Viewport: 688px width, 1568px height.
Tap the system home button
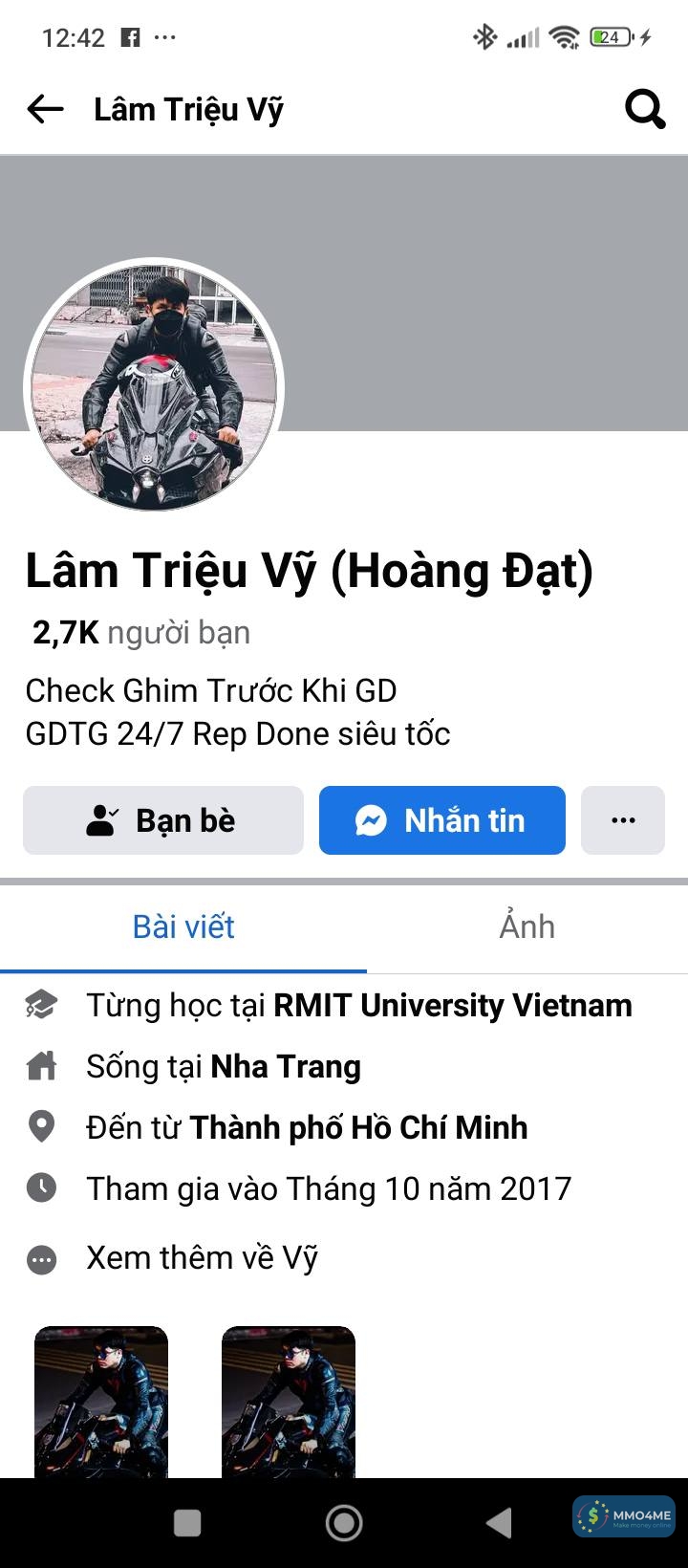344,1522
